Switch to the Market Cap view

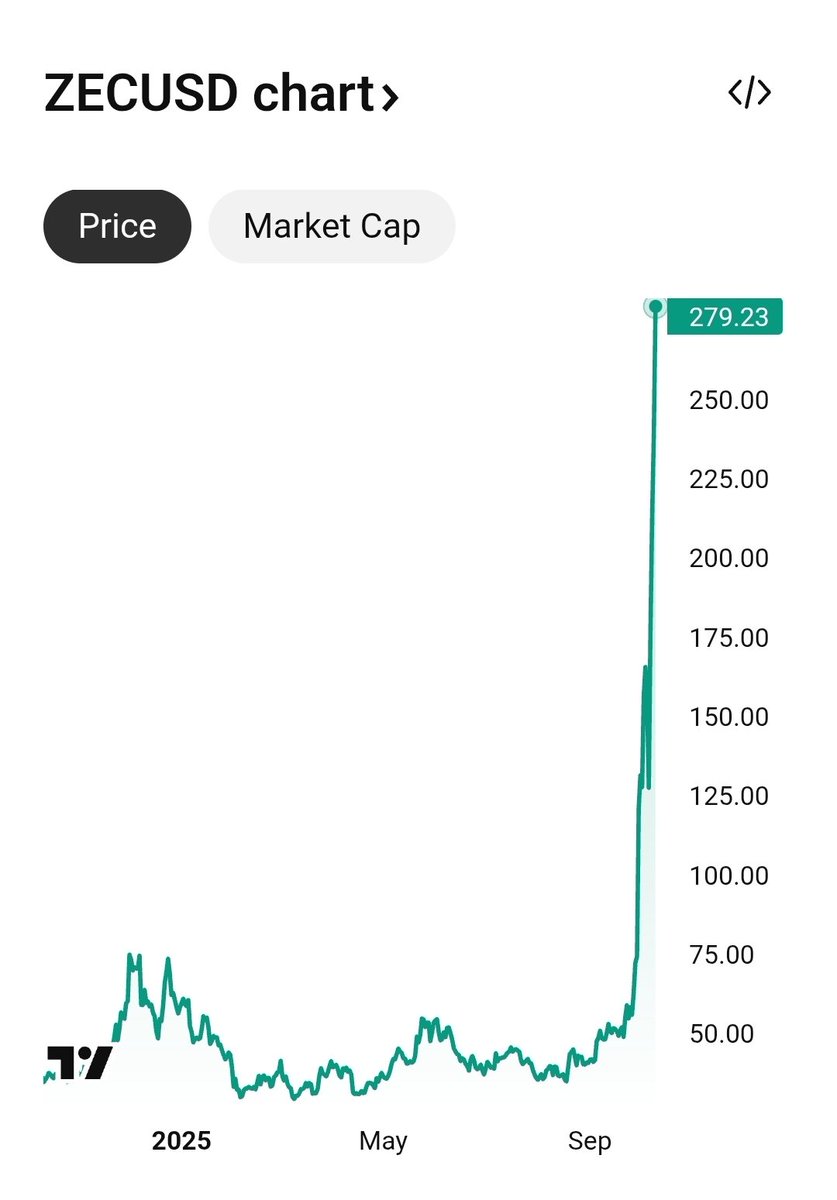click(332, 226)
